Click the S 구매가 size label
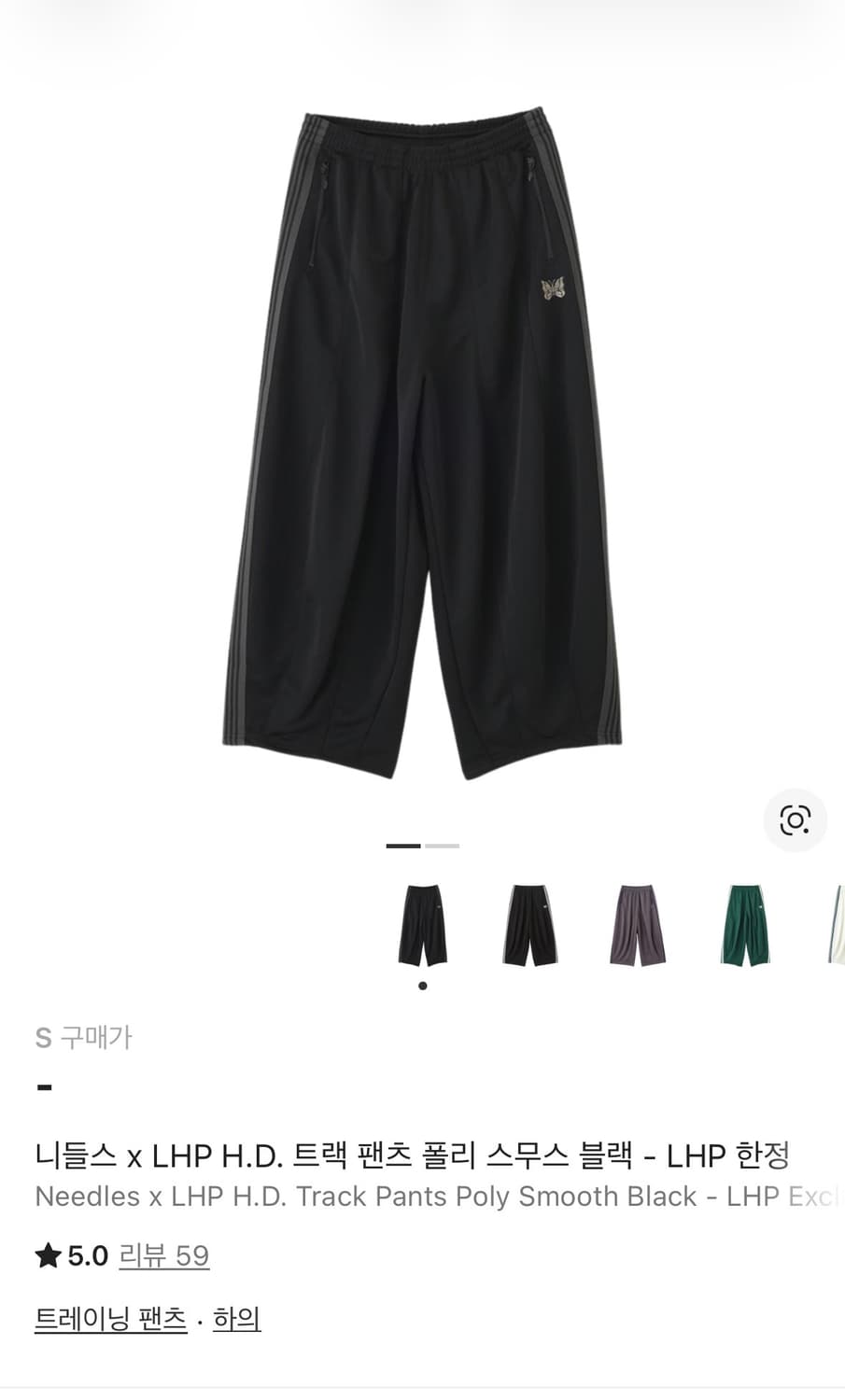 click(84, 1037)
